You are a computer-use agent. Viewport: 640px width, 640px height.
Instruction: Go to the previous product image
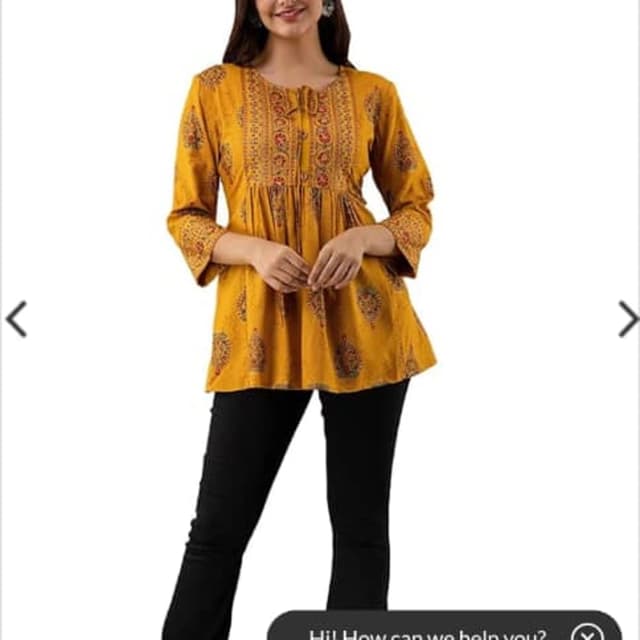[x=16, y=319]
